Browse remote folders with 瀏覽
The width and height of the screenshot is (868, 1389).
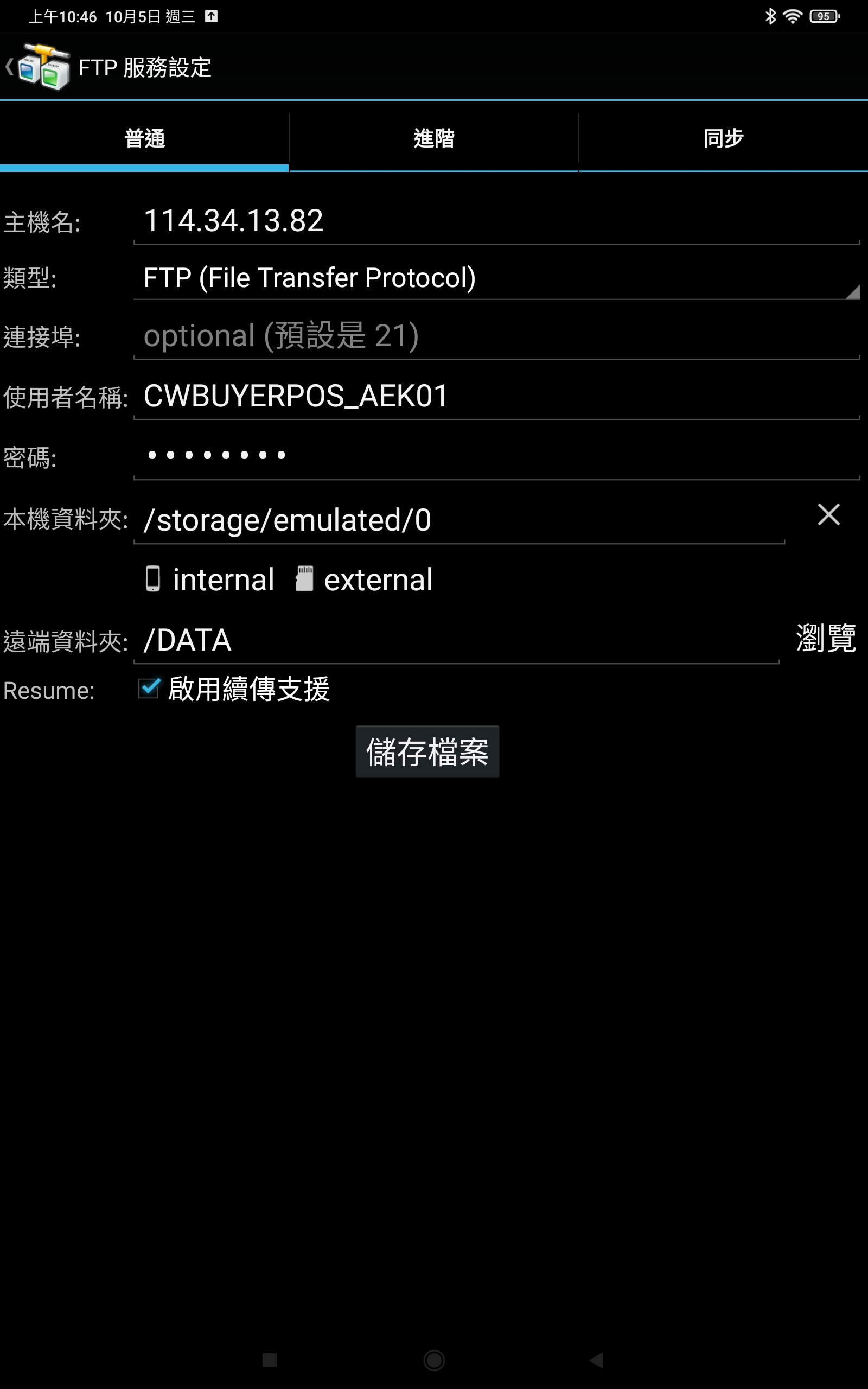(x=826, y=638)
